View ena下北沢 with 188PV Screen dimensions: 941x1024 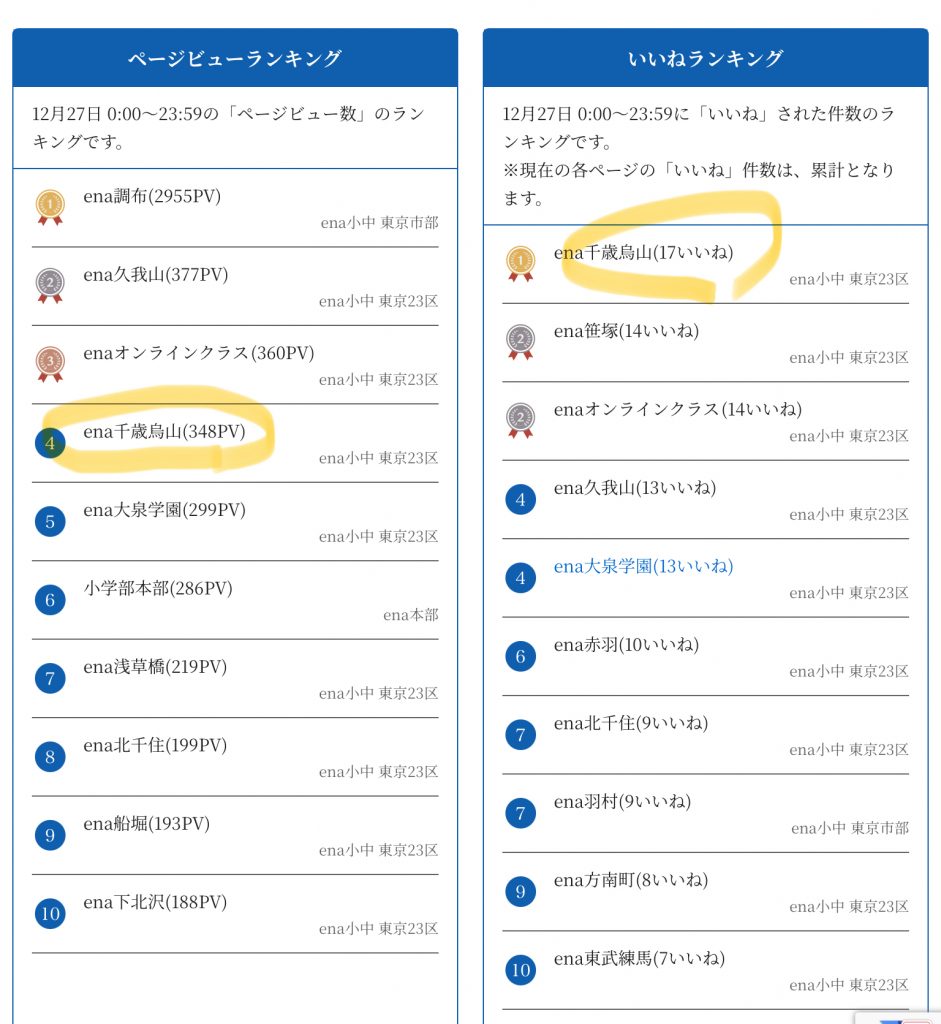[155, 902]
